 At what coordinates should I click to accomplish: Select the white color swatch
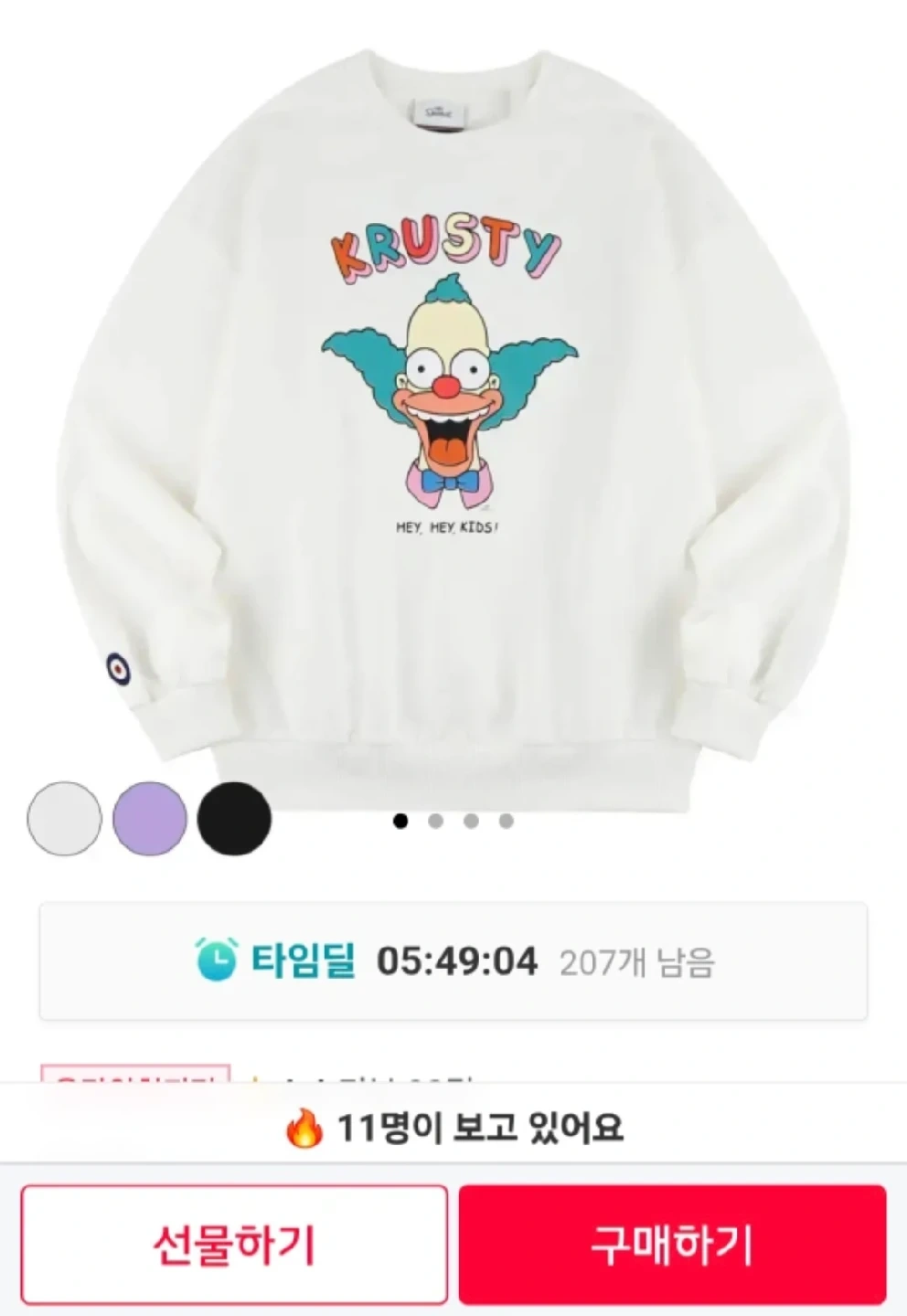tap(64, 818)
